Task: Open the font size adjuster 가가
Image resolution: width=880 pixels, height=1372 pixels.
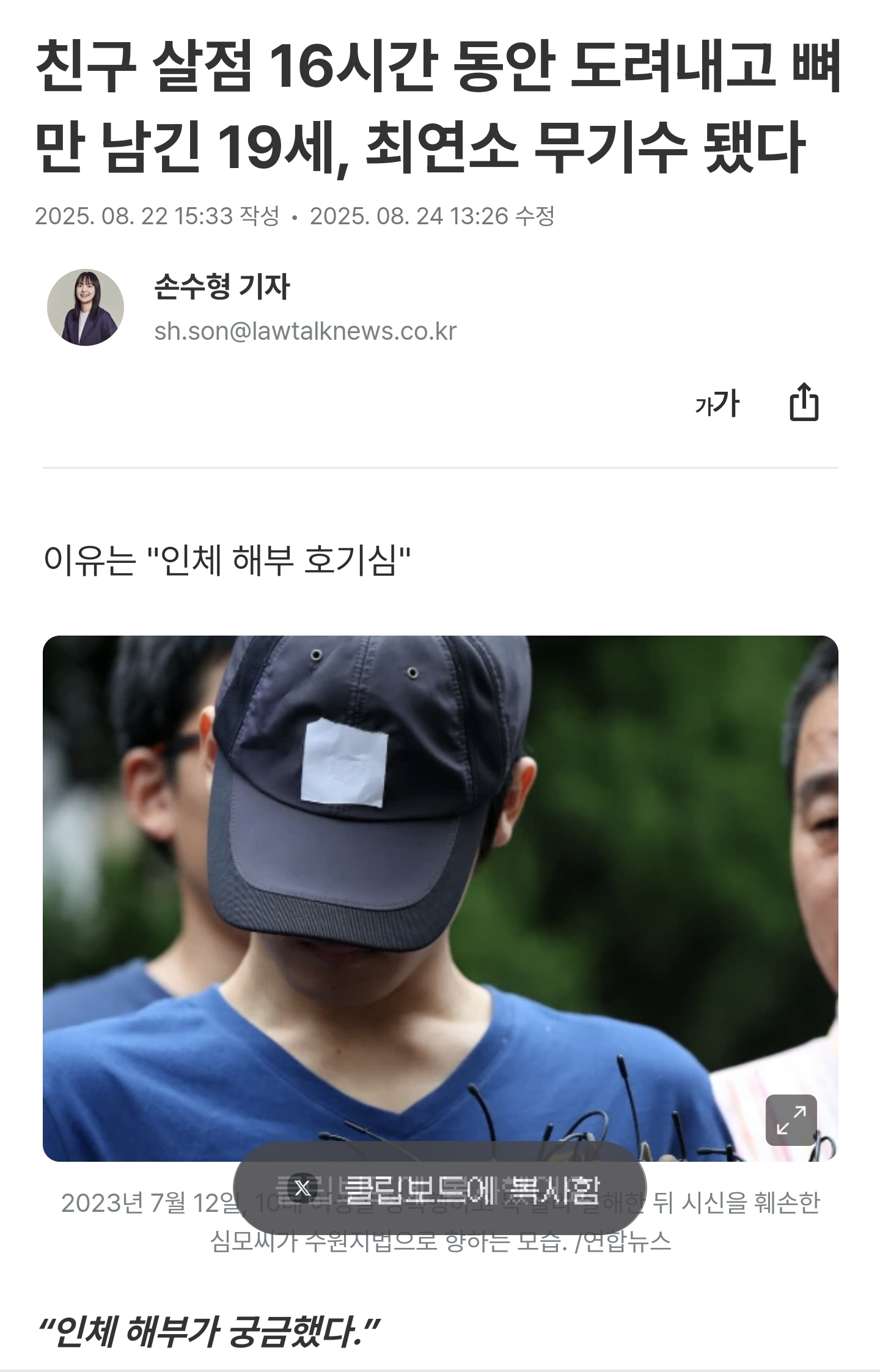Action: pos(717,404)
